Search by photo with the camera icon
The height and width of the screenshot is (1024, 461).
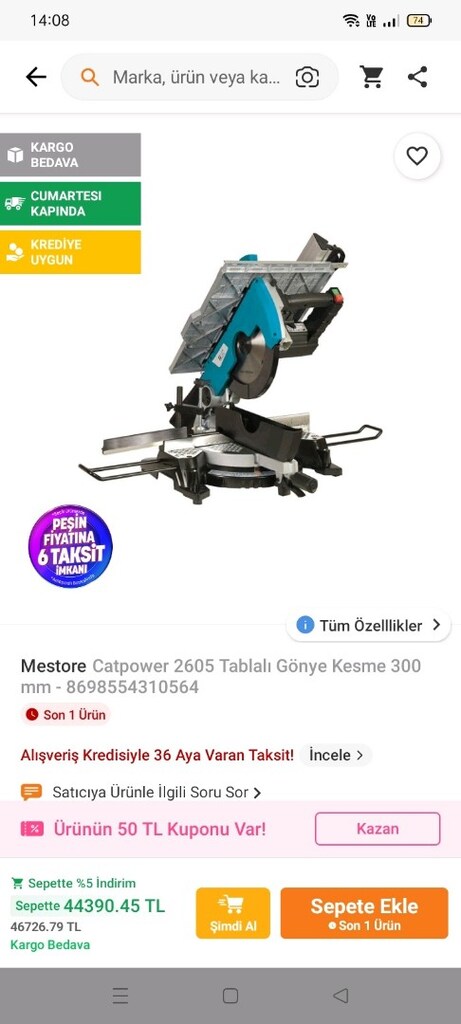pos(307,77)
